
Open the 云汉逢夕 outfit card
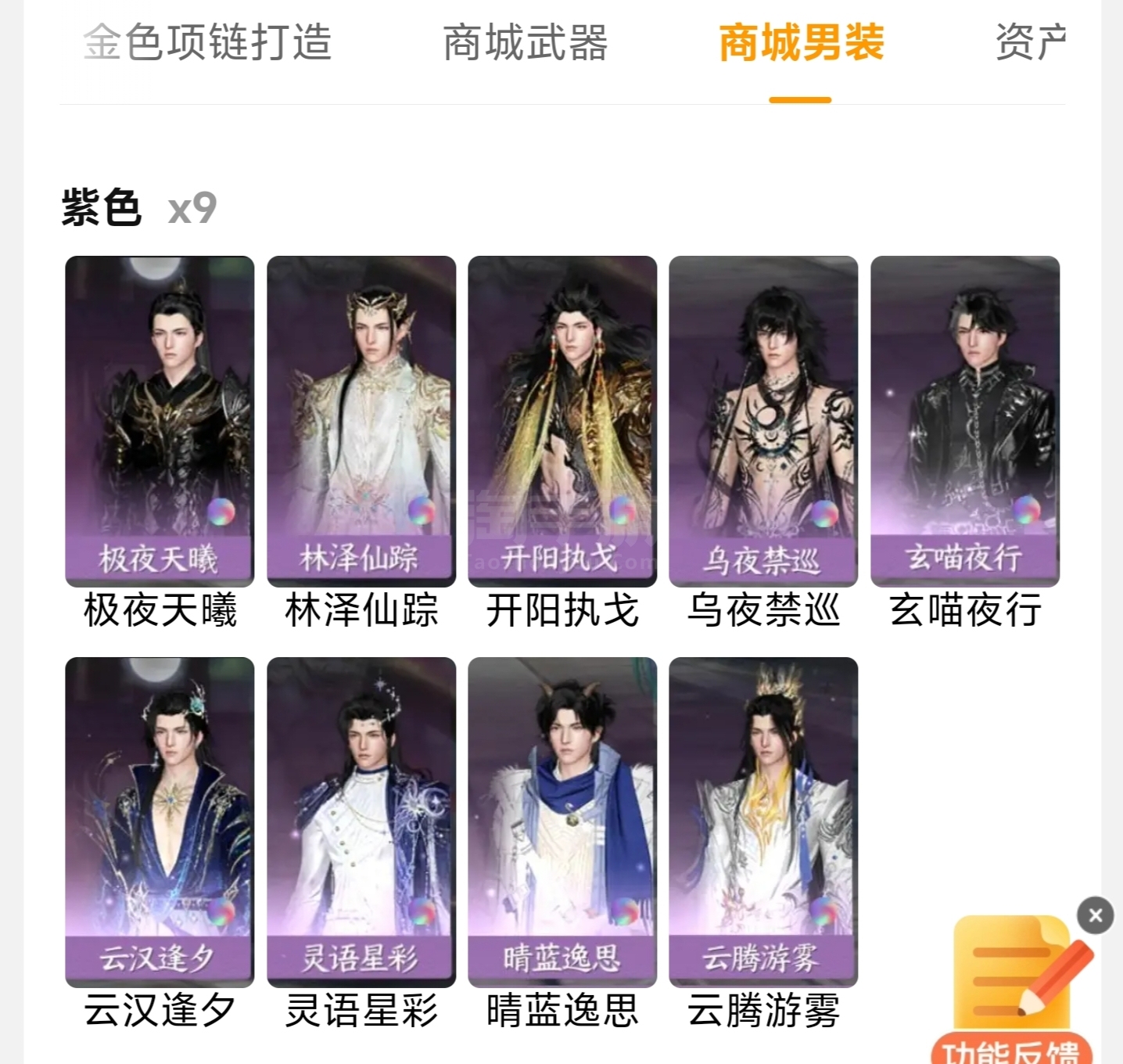(x=160, y=821)
